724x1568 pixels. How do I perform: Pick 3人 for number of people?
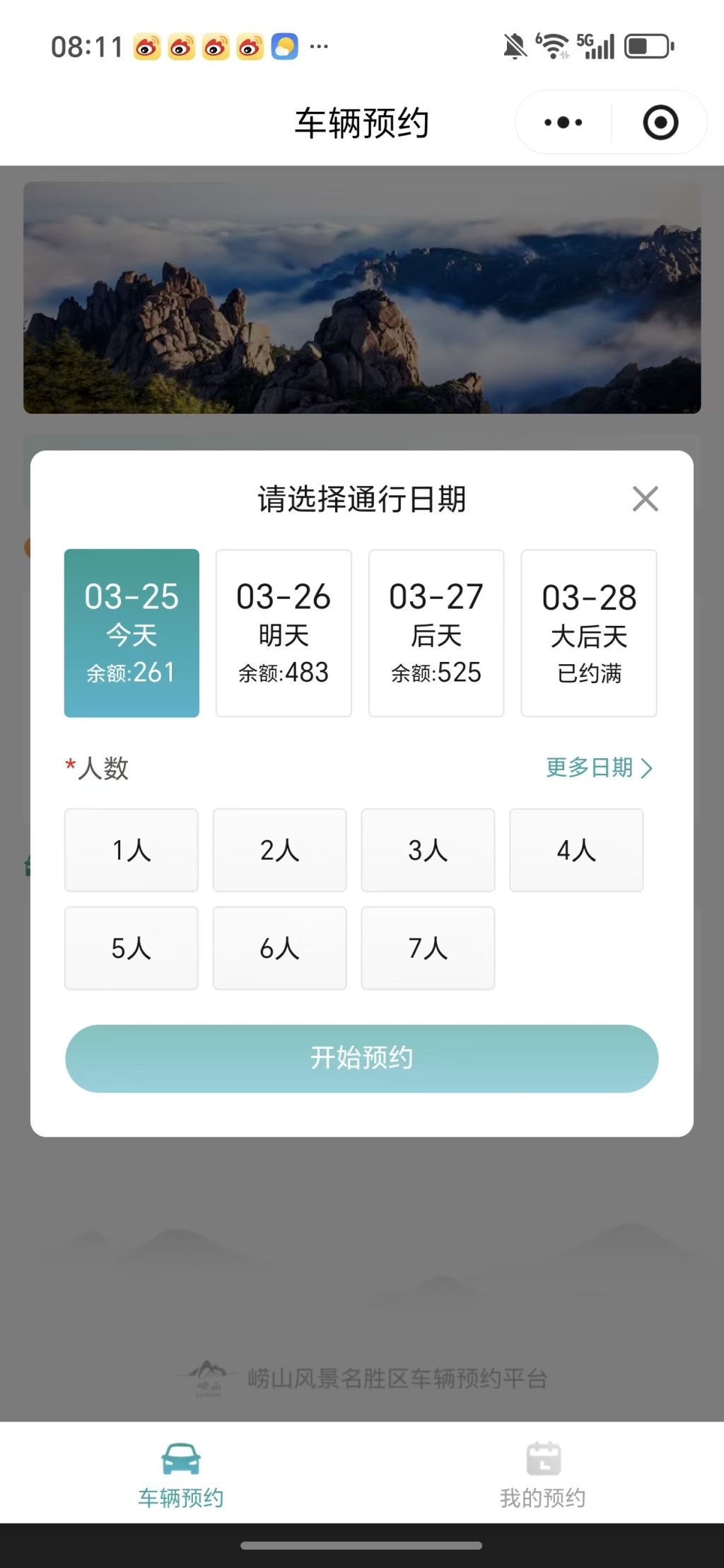pos(428,849)
